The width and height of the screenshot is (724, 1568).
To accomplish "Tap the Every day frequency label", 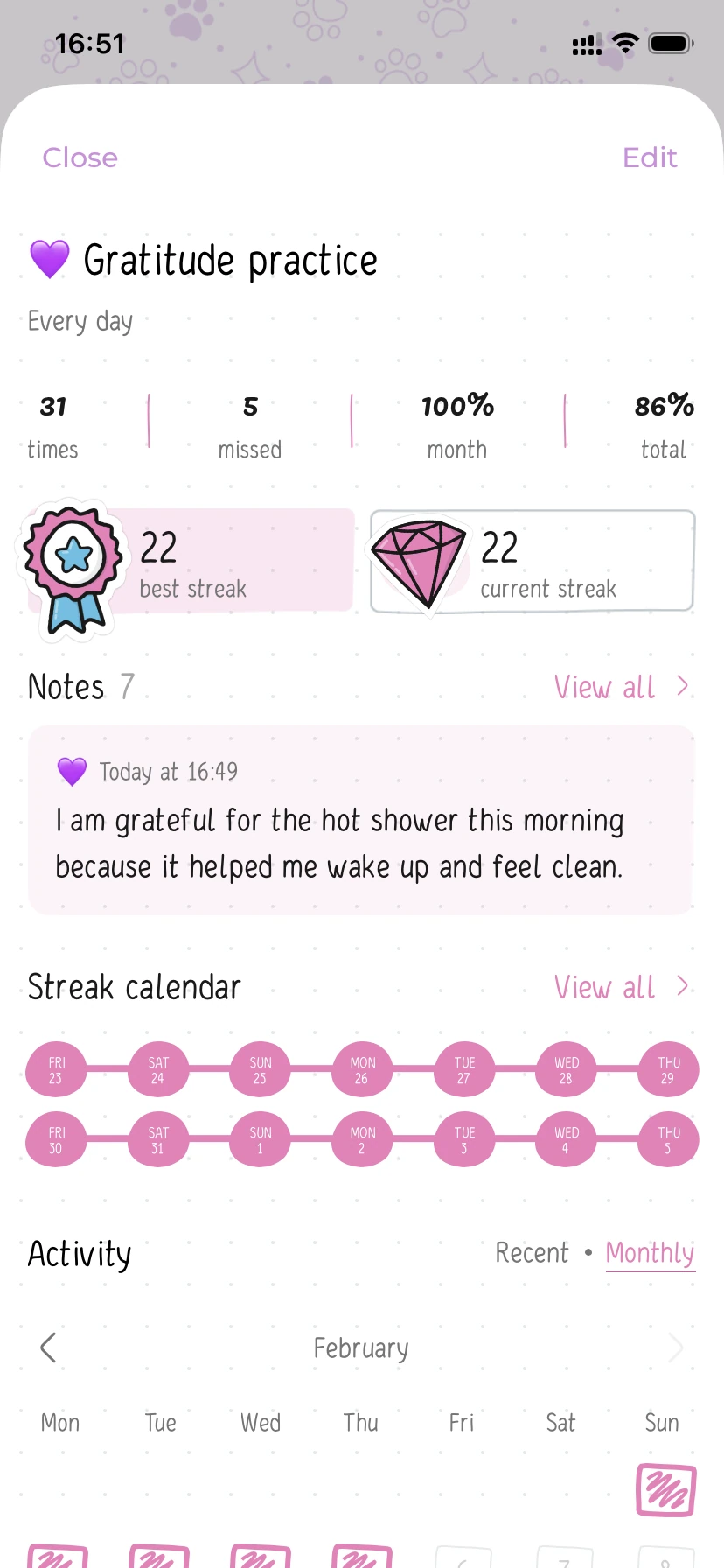I will [x=80, y=321].
